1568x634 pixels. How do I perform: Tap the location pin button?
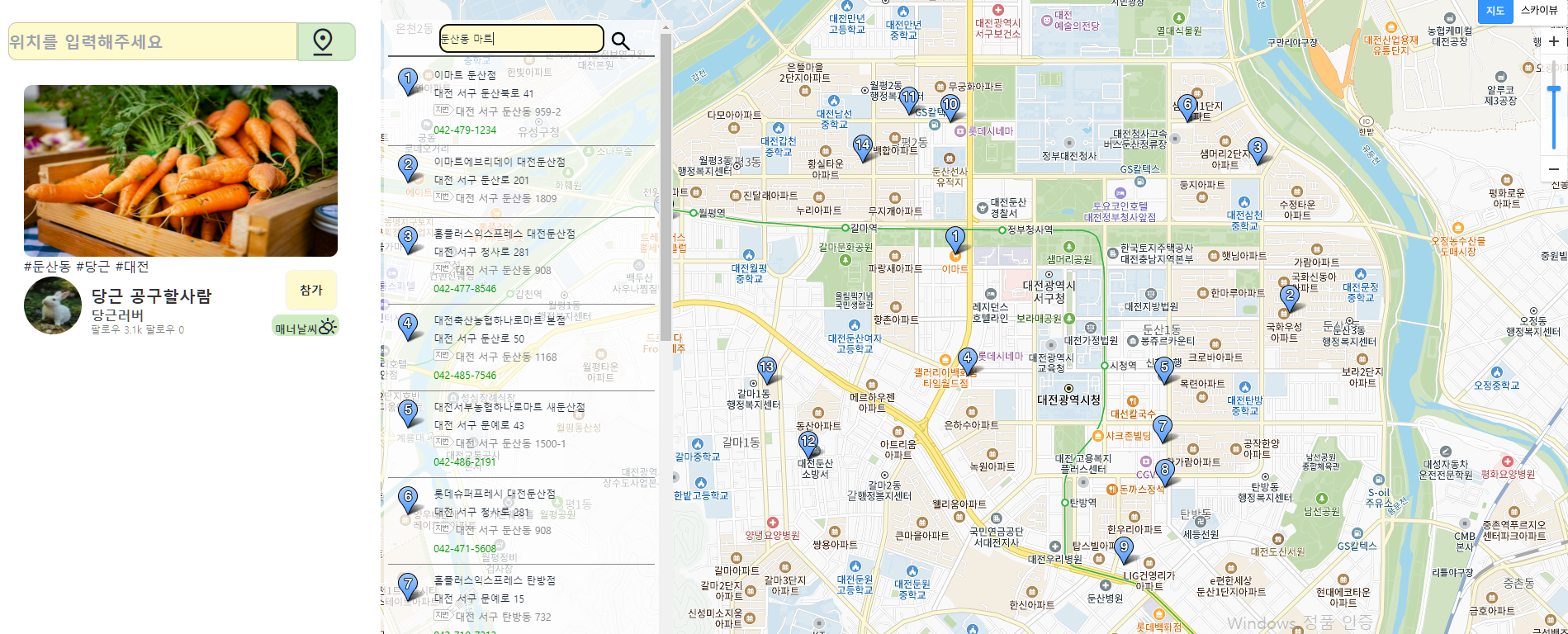coord(324,41)
